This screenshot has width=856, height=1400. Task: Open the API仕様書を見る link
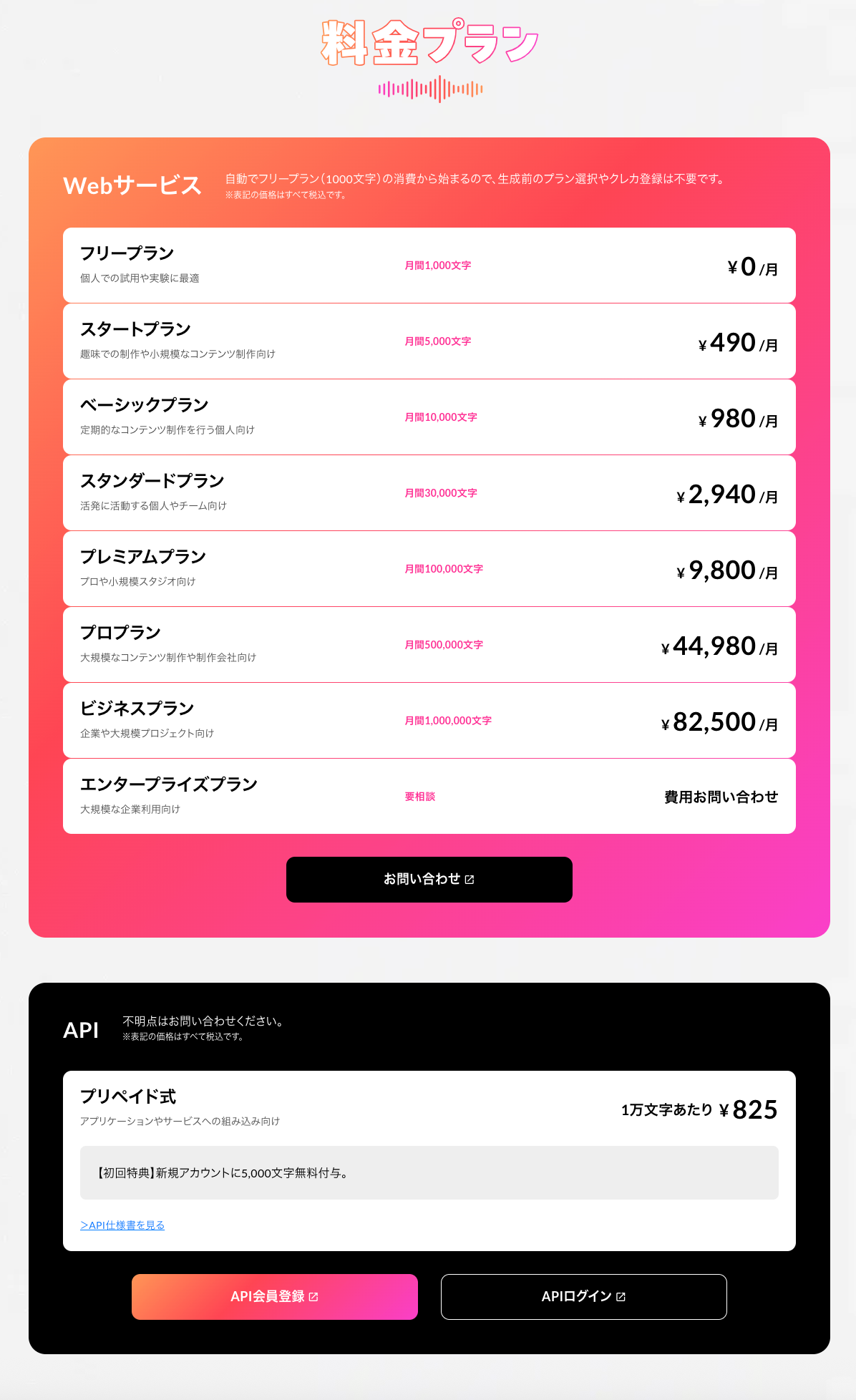[x=122, y=1225]
